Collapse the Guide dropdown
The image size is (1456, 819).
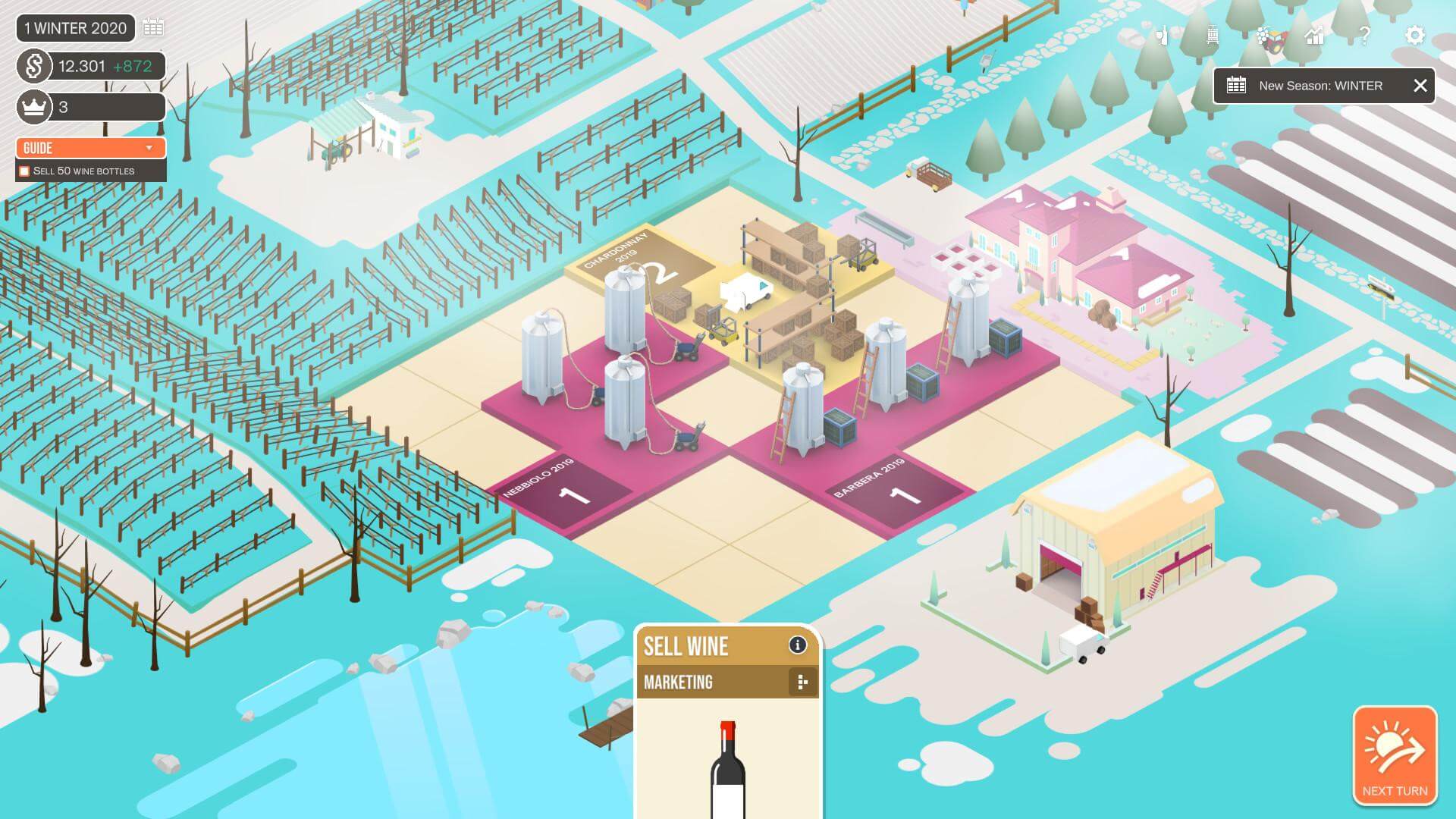coord(149,148)
